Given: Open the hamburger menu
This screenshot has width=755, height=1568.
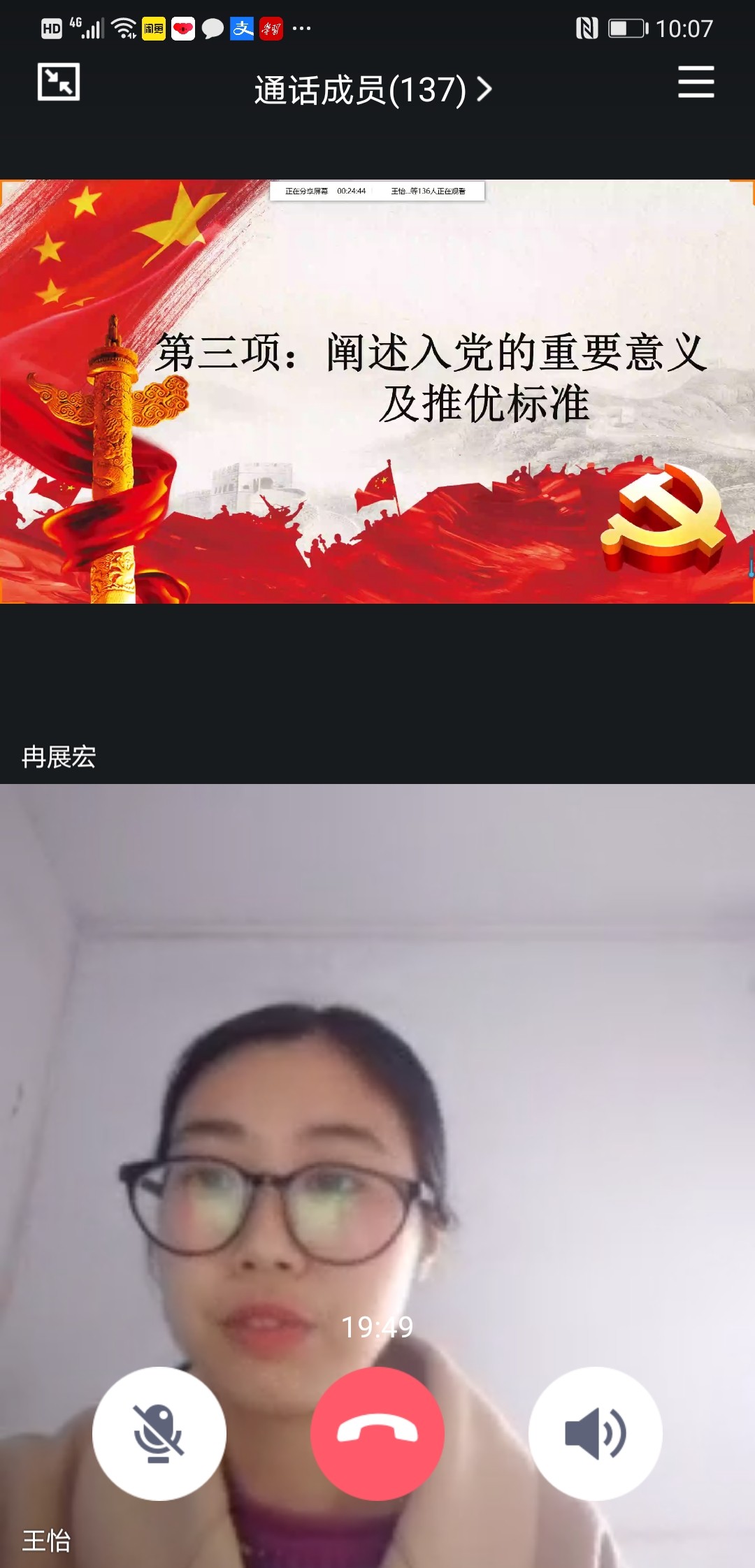Looking at the screenshot, I should pos(696,82).
